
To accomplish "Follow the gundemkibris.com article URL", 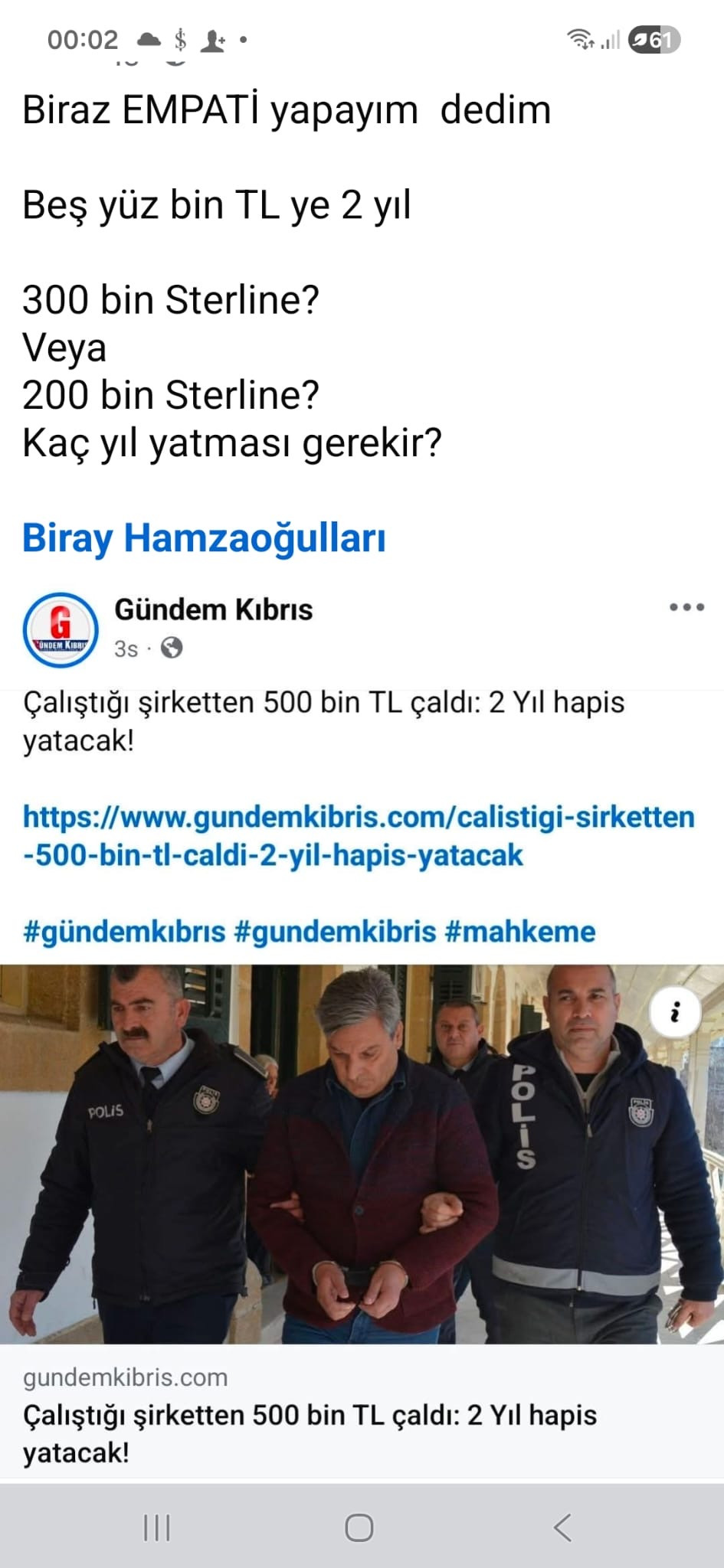I will click(x=358, y=836).
